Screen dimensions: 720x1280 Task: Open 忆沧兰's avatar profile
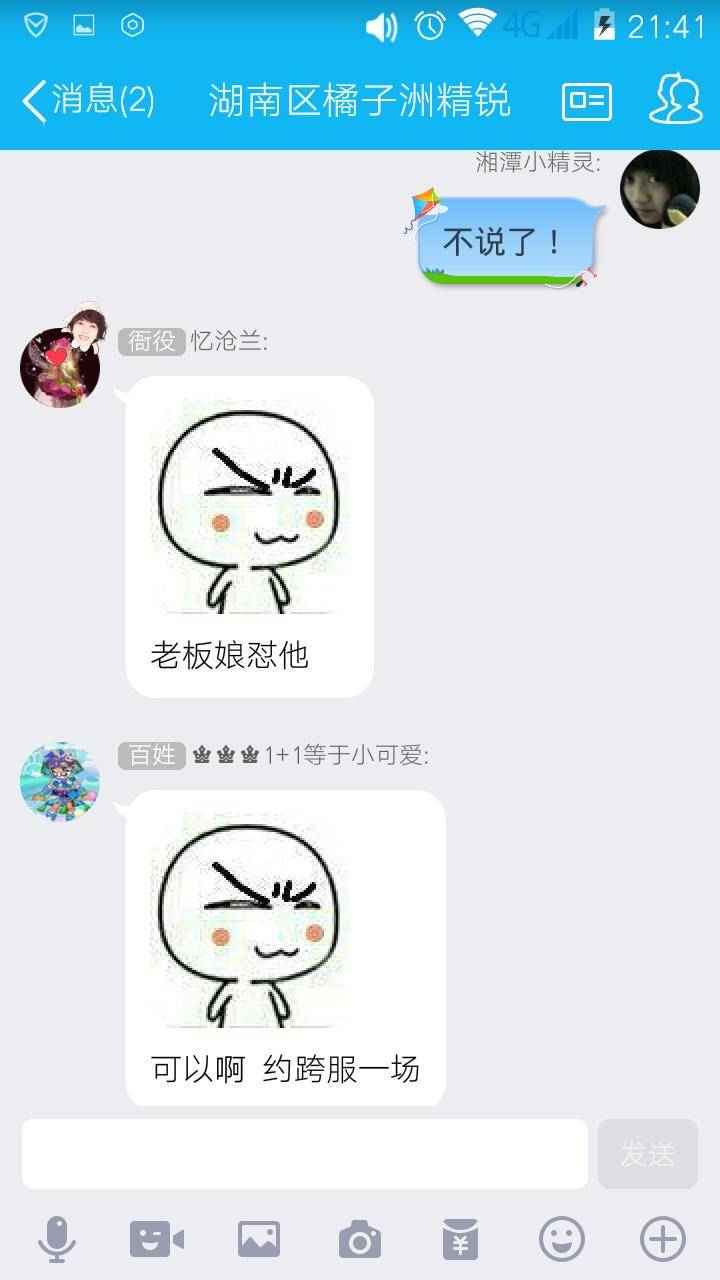(60, 366)
